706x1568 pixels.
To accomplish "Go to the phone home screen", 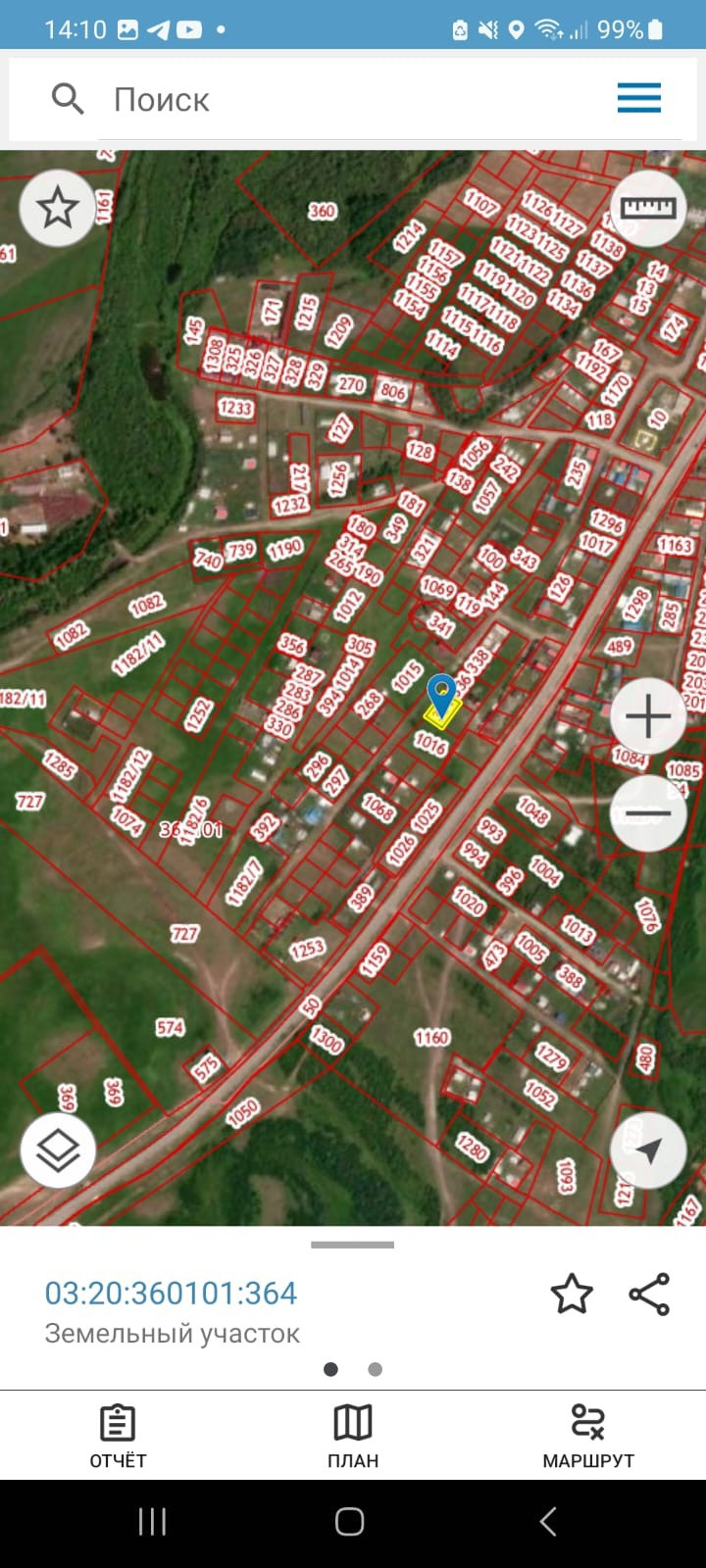I will pyautogui.click(x=350, y=1522).
